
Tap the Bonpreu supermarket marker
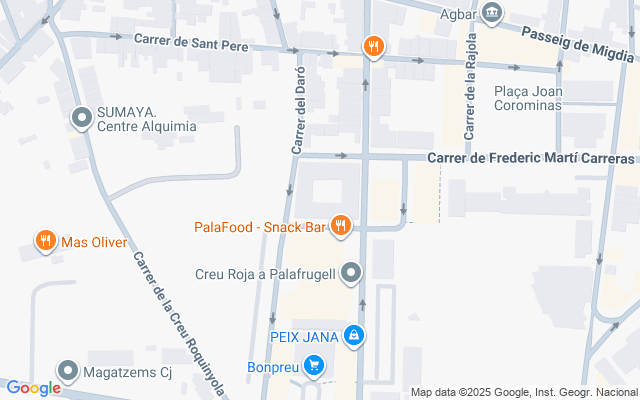(x=314, y=367)
